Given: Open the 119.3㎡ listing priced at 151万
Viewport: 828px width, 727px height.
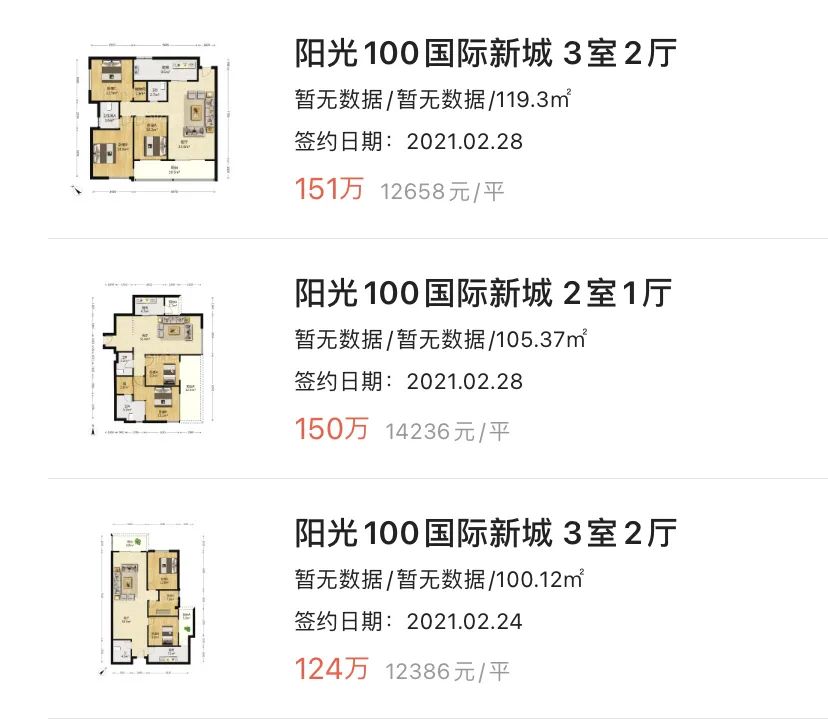Looking at the screenshot, I should click(484, 53).
